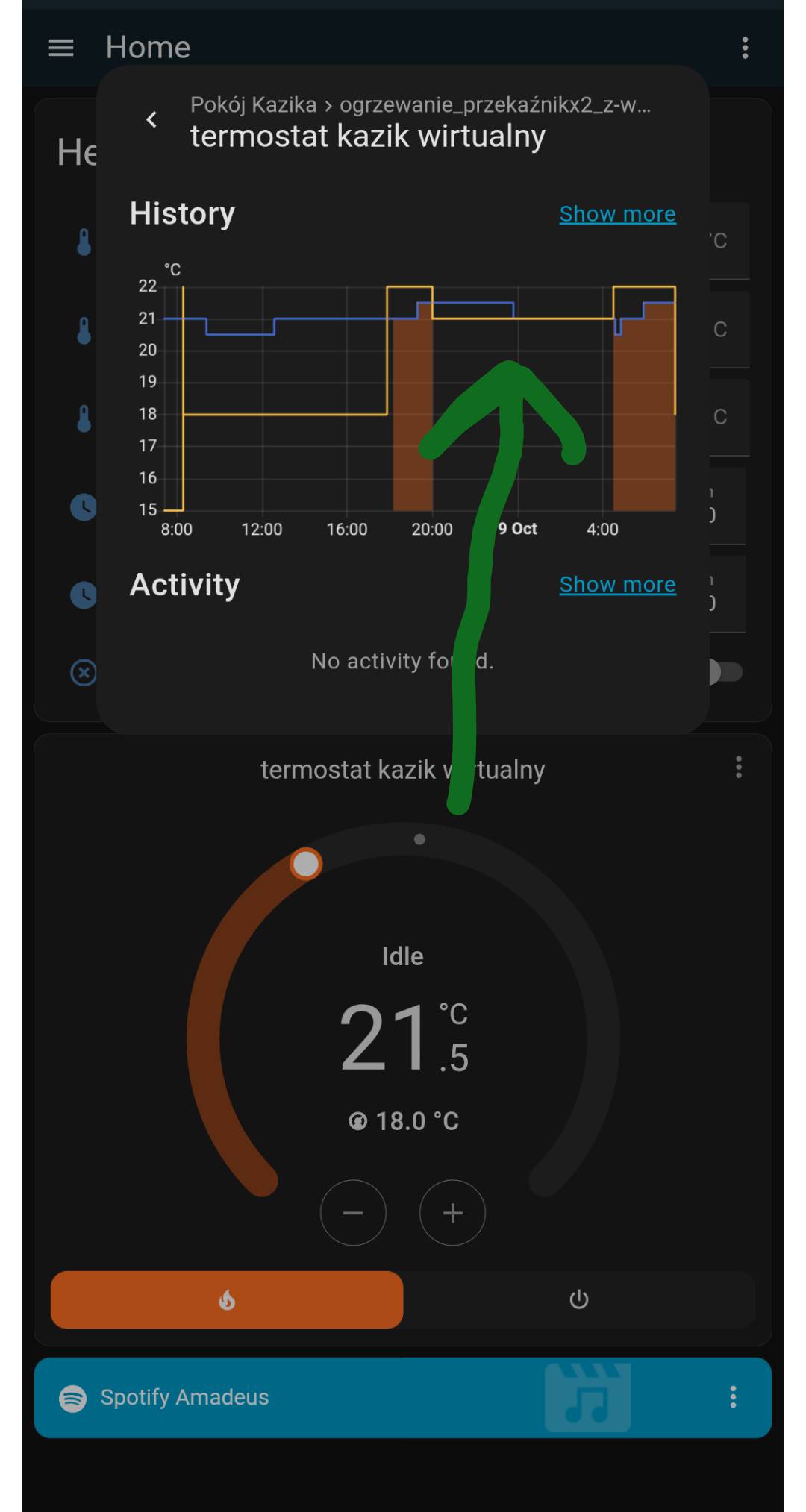This screenshot has width=806, height=1512.
Task: Tap the temperature dial handle
Action: pos(305,864)
